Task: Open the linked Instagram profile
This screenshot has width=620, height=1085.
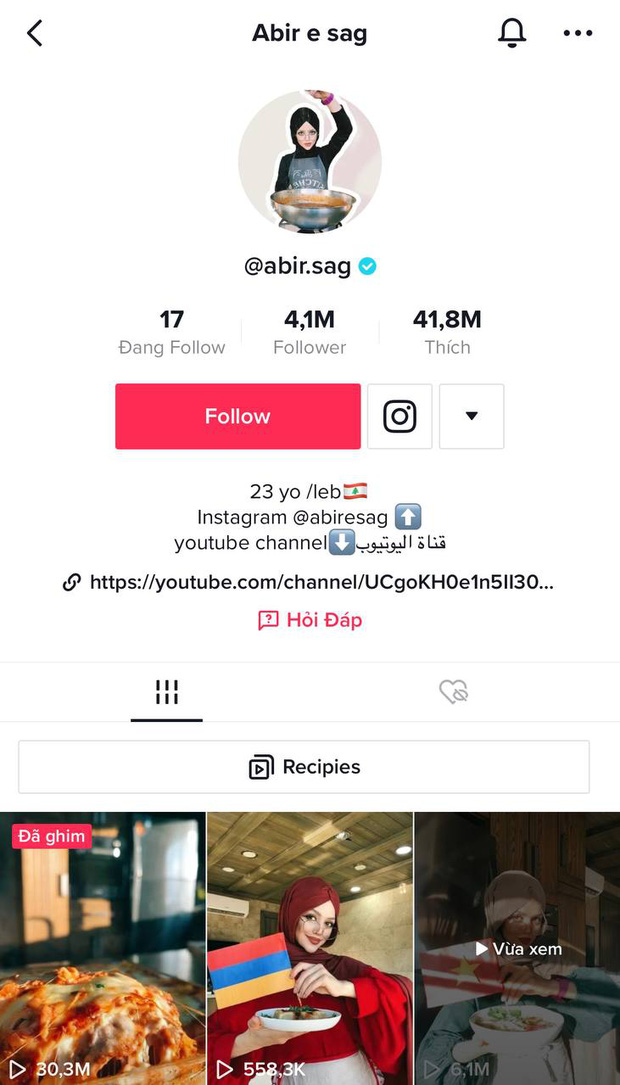Action: [400, 416]
